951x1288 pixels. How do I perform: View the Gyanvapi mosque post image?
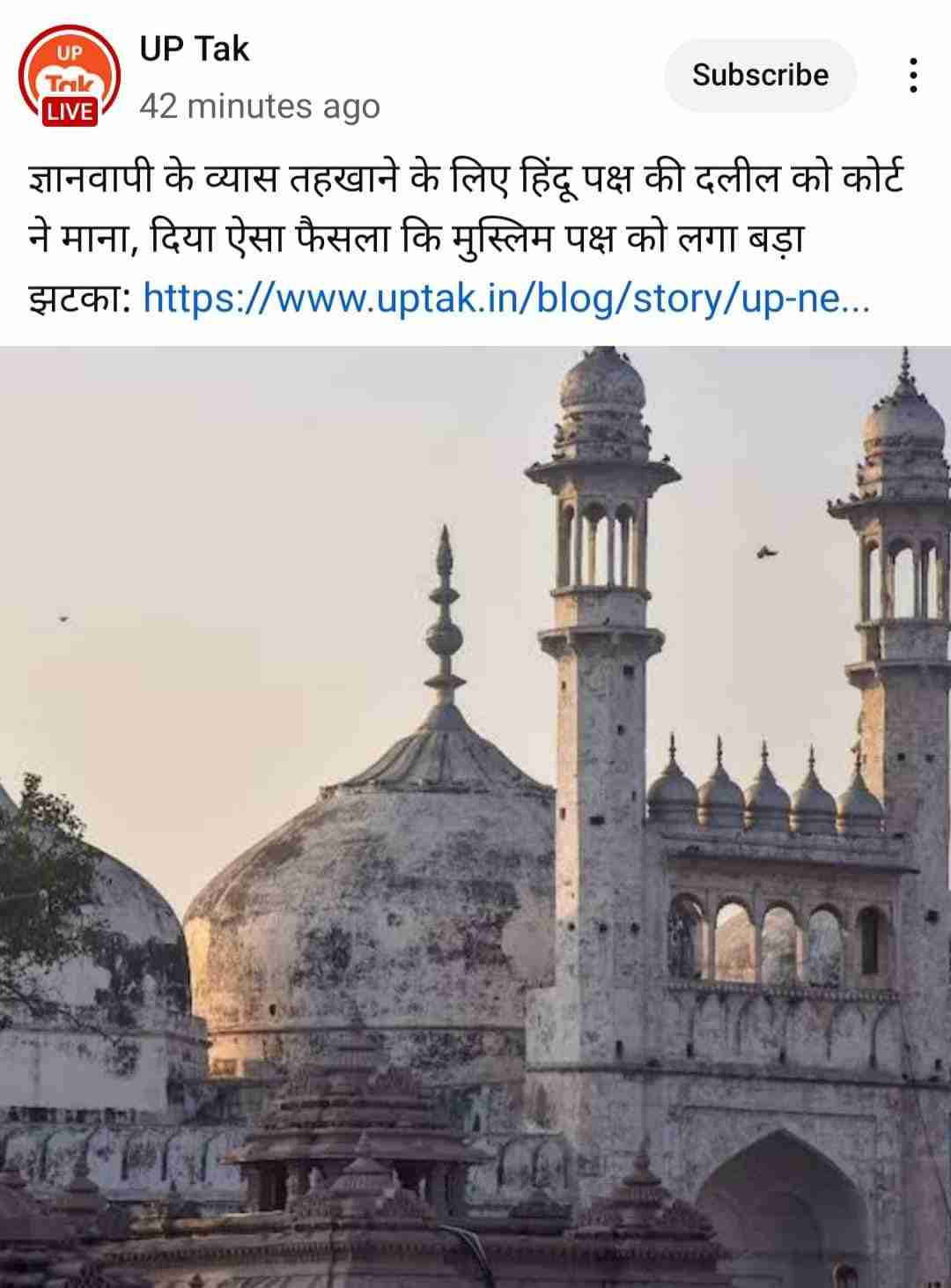[x=475, y=815]
